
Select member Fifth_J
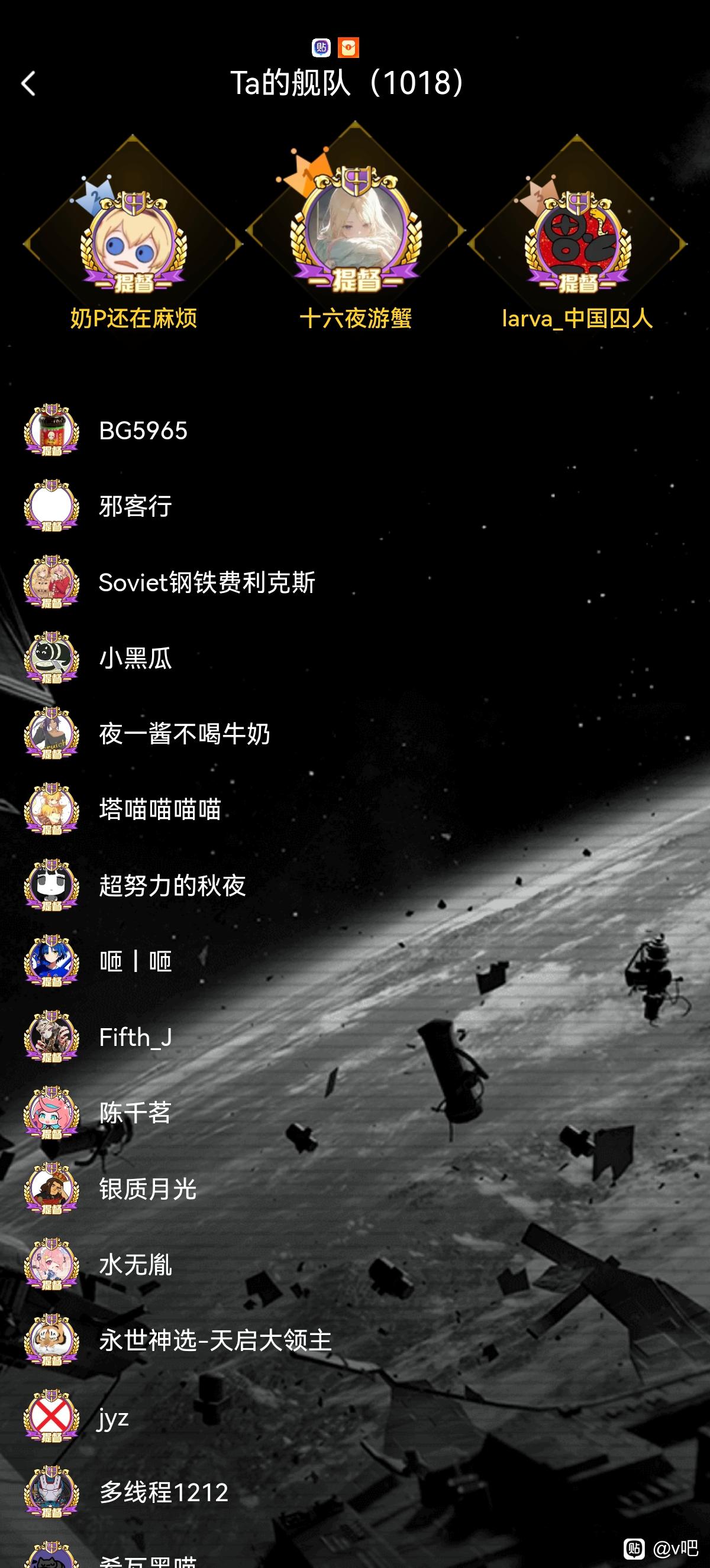click(355, 1036)
